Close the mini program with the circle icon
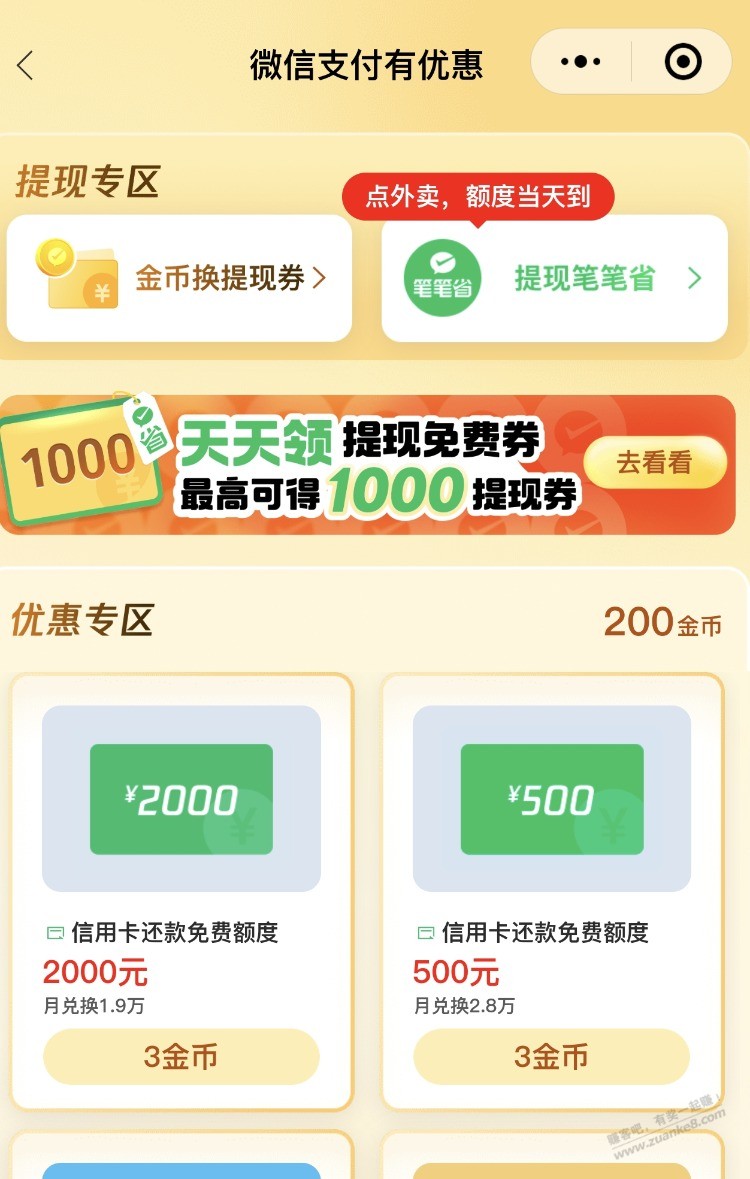The width and height of the screenshot is (750, 1179). (683, 63)
